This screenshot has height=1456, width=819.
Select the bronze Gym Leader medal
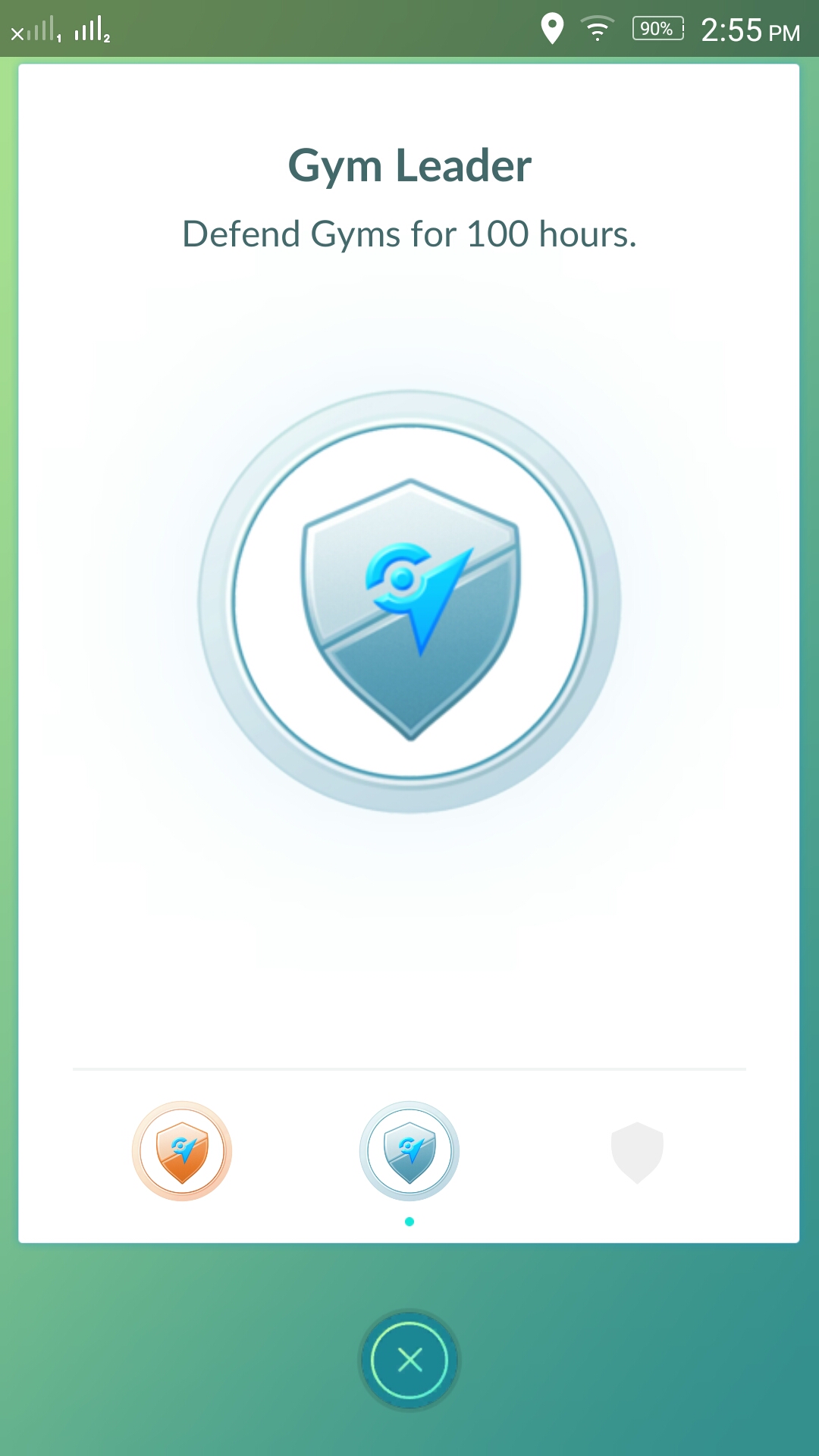click(182, 1151)
